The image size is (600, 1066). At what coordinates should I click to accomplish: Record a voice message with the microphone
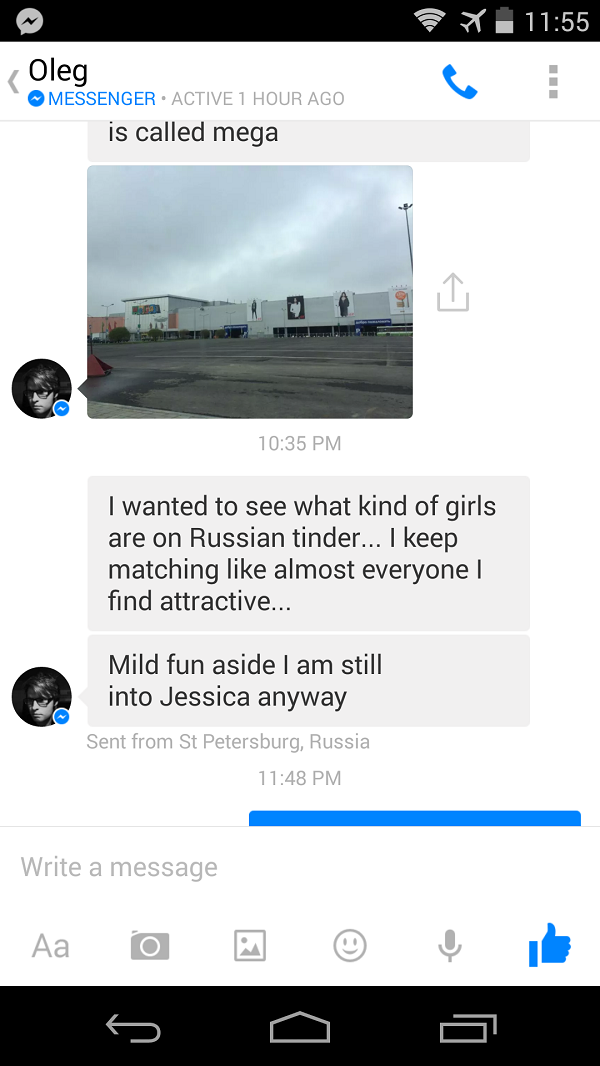tap(450, 945)
